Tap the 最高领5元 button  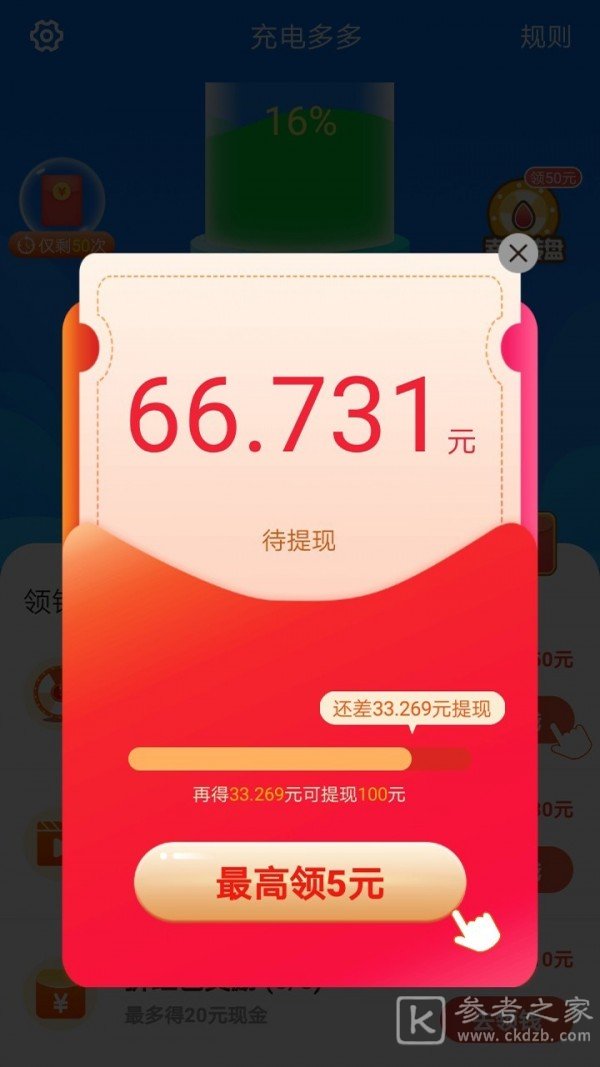[x=300, y=883]
